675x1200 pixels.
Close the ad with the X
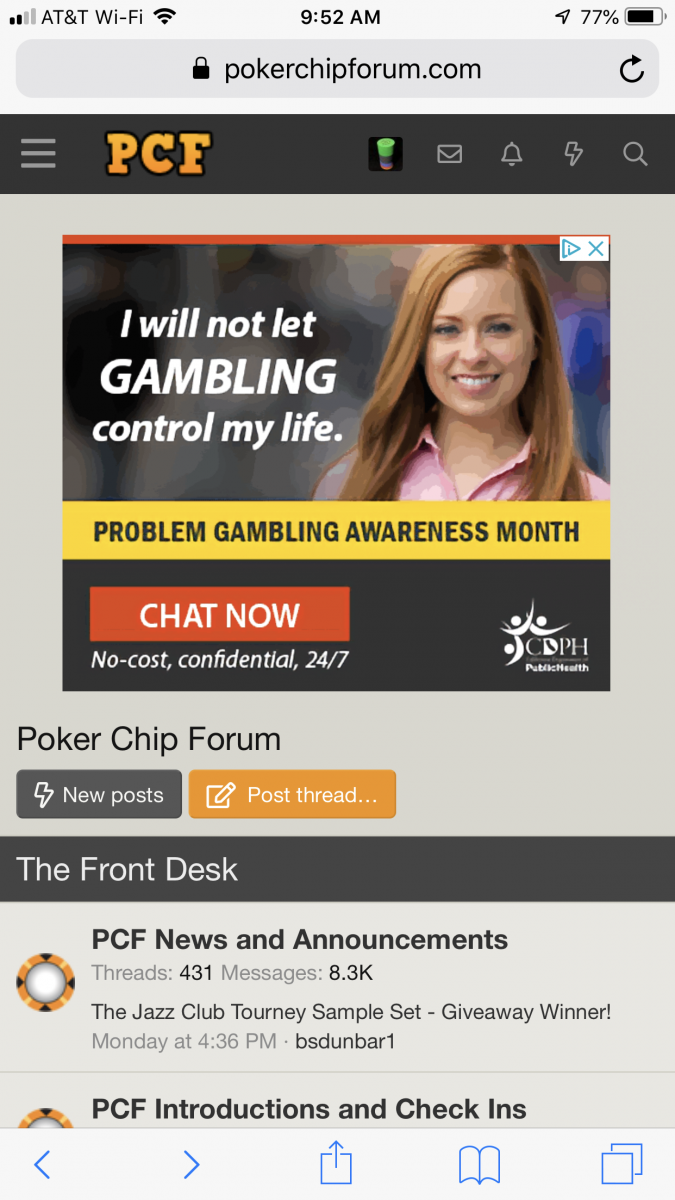pos(596,249)
